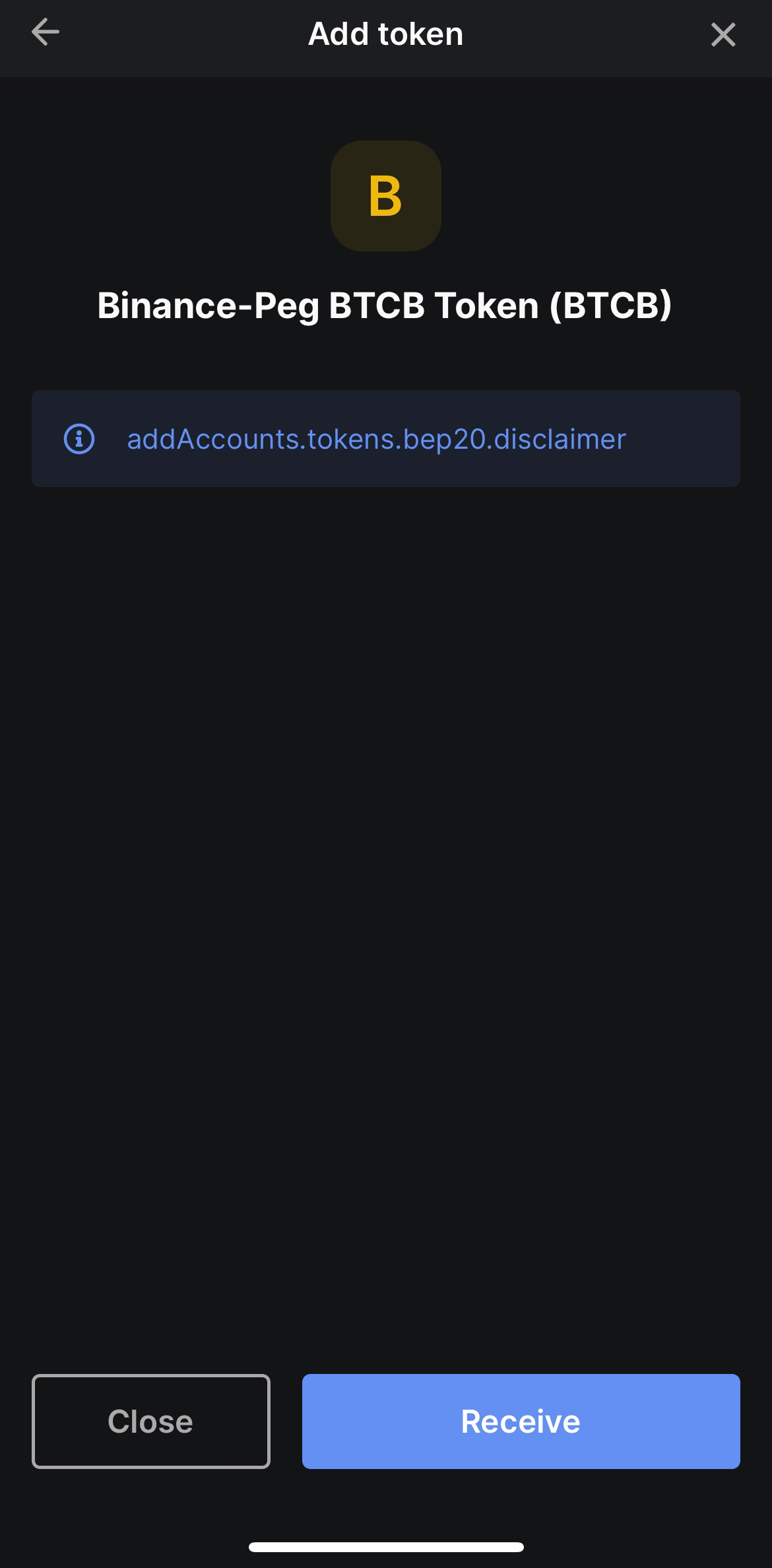Tap Receive for BTCB token
Screen dimensions: 772x1568
coord(521,1421)
